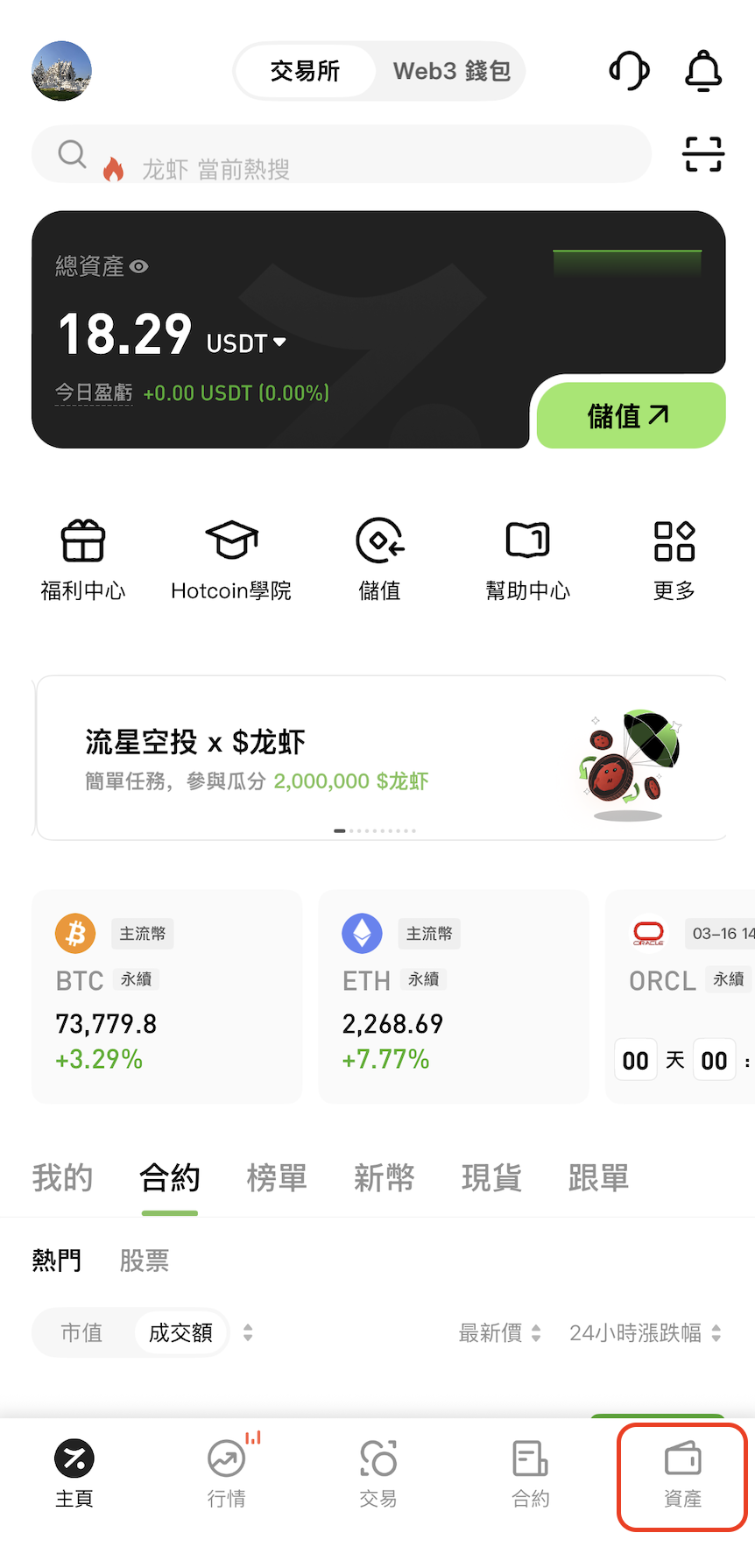Open the profile avatar
Image resolution: width=755 pixels, height=1568 pixels.
pyautogui.click(x=61, y=71)
